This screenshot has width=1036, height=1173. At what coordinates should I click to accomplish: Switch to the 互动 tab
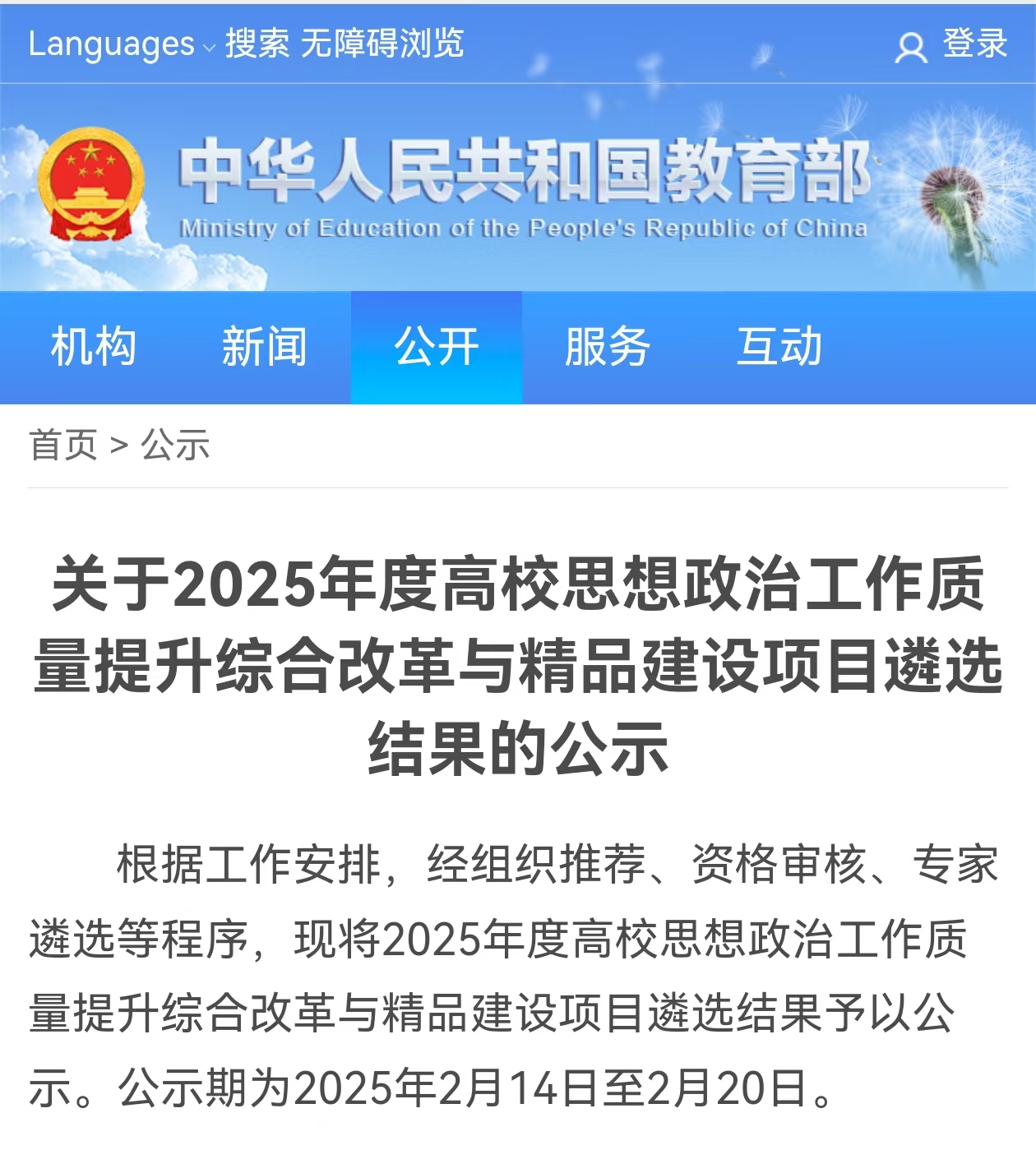coord(779,347)
